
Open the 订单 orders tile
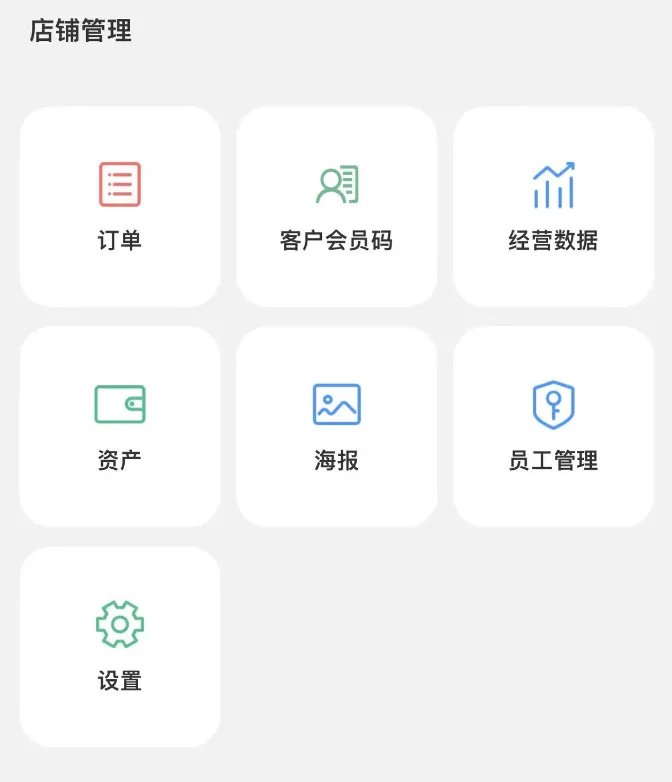click(120, 206)
